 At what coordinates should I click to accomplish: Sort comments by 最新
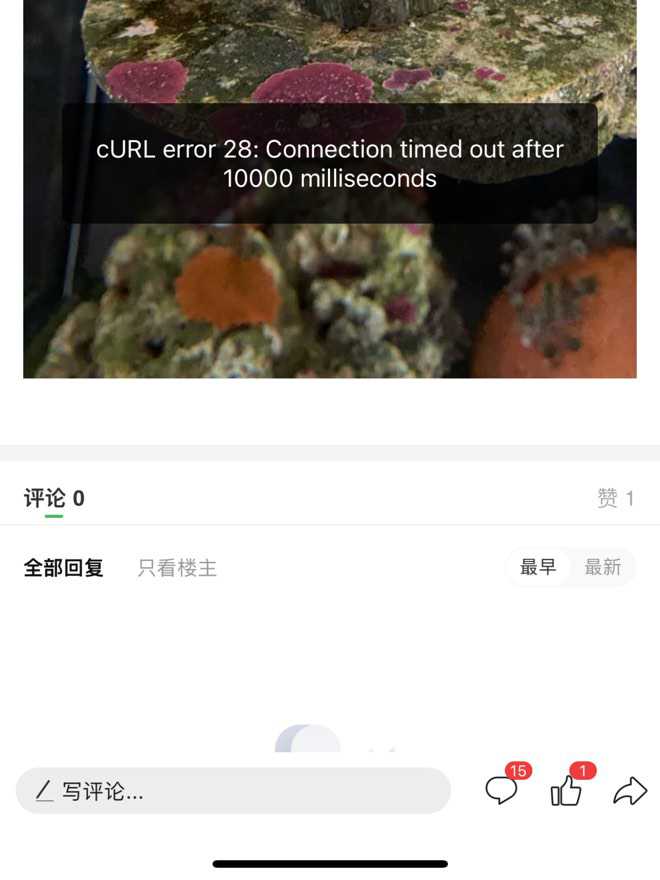point(603,567)
